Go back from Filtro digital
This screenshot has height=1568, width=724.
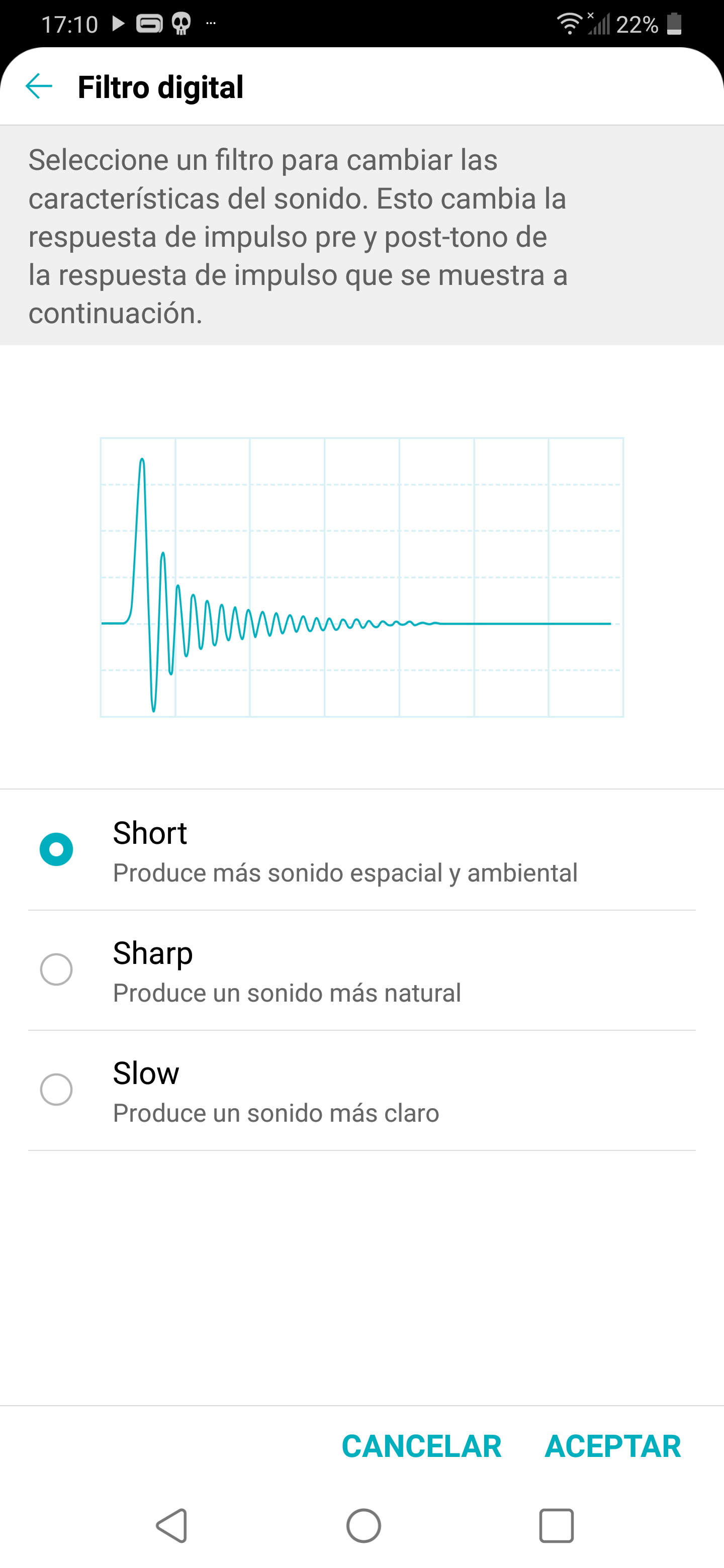(x=39, y=86)
